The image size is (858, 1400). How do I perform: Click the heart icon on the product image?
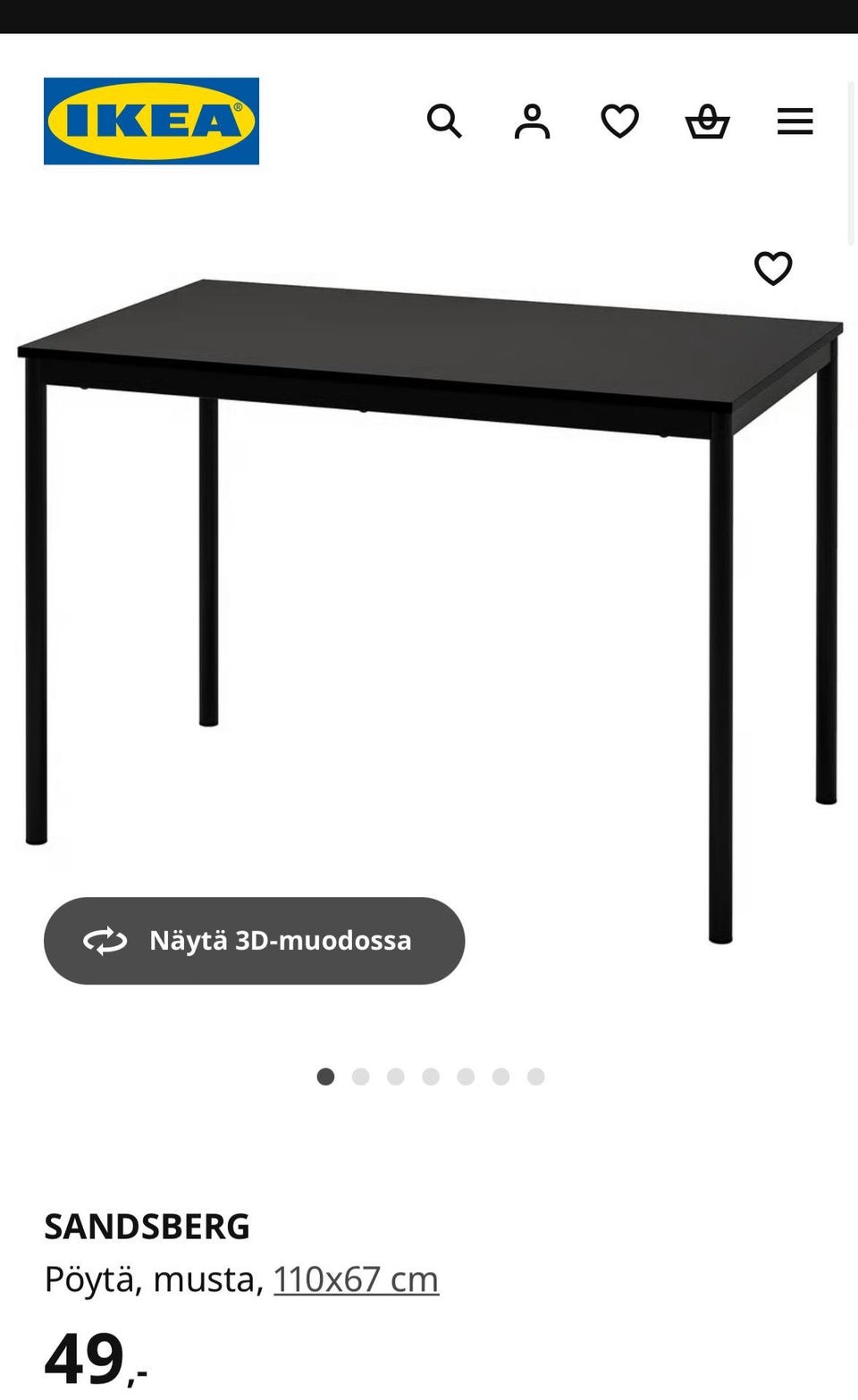773,268
